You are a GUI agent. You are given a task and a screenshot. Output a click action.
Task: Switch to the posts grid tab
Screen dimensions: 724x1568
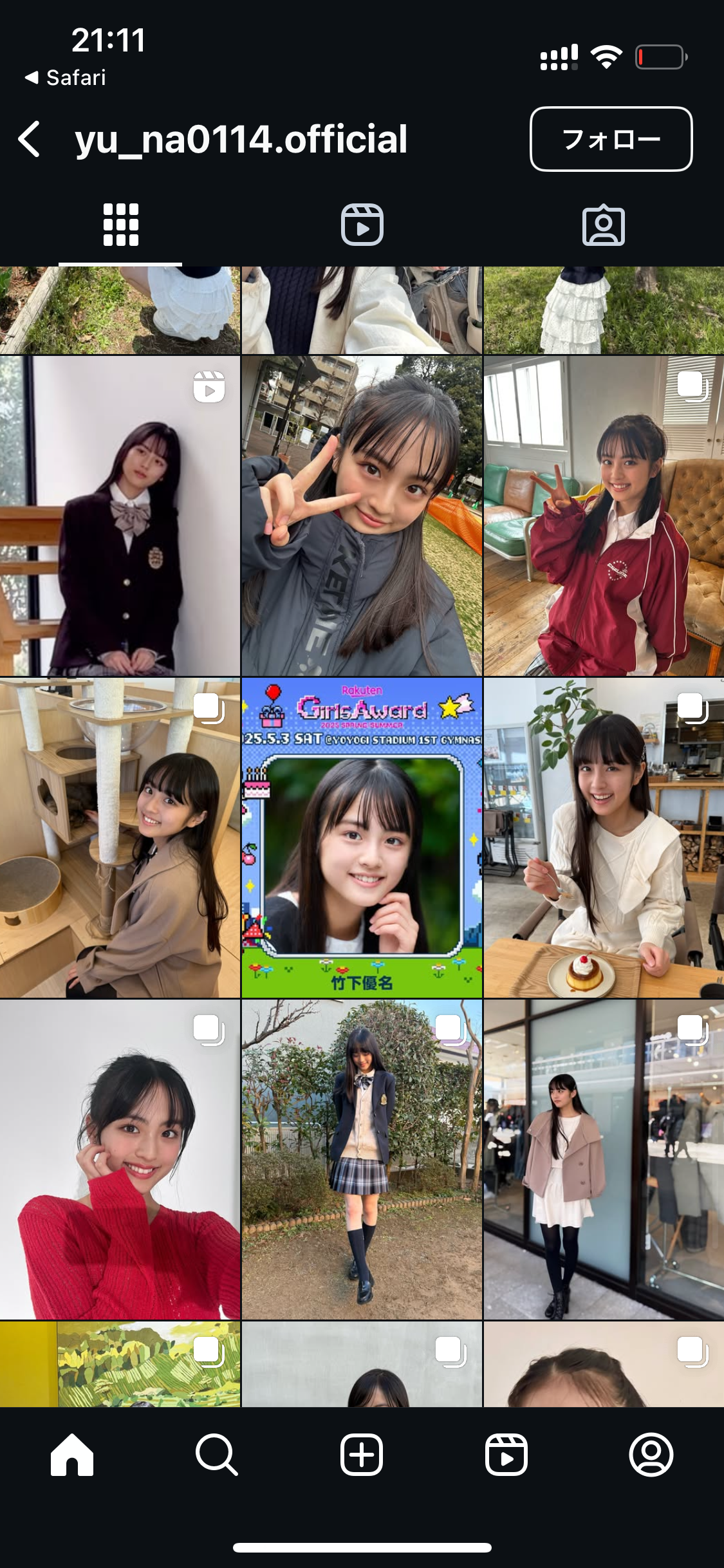(x=120, y=225)
